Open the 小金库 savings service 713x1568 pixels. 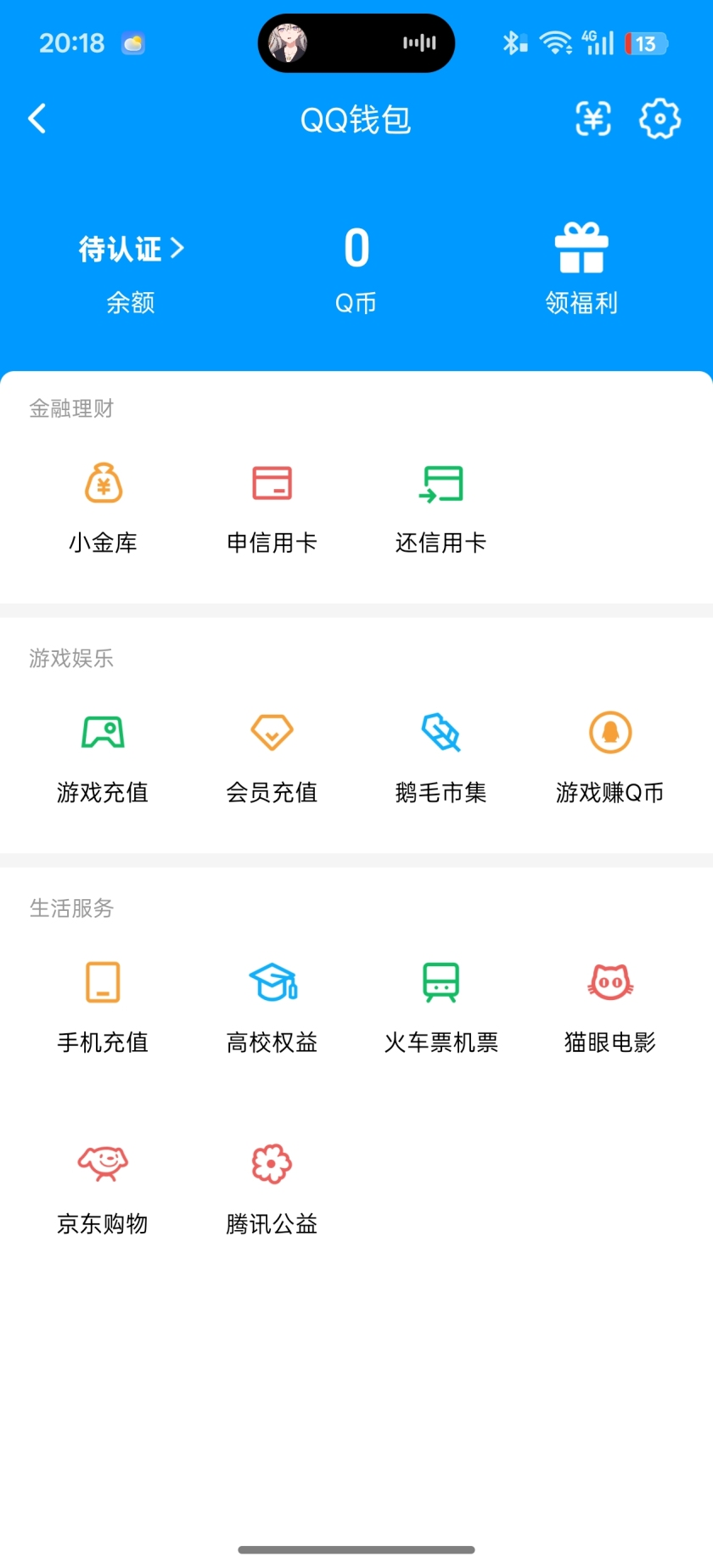click(102, 505)
